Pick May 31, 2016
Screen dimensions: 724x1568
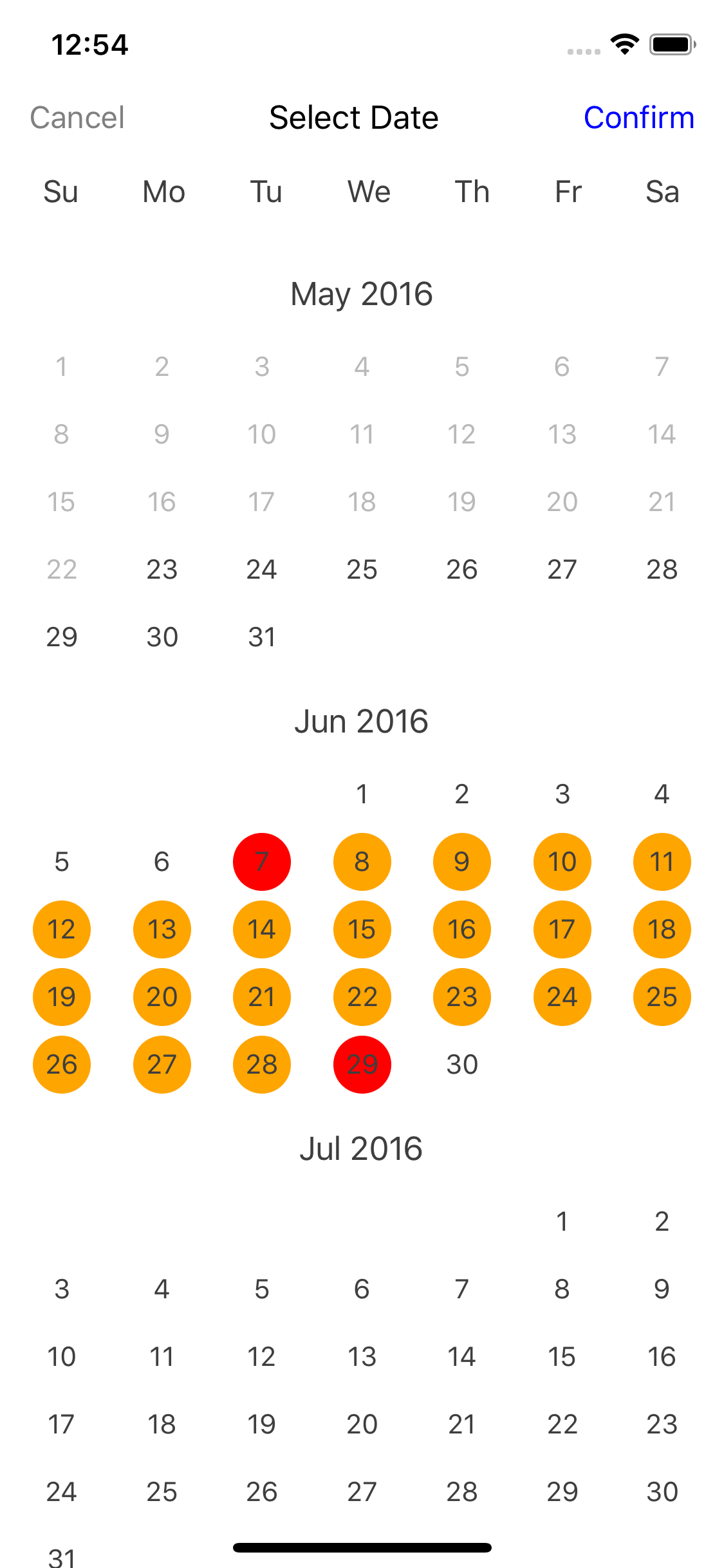click(x=261, y=637)
